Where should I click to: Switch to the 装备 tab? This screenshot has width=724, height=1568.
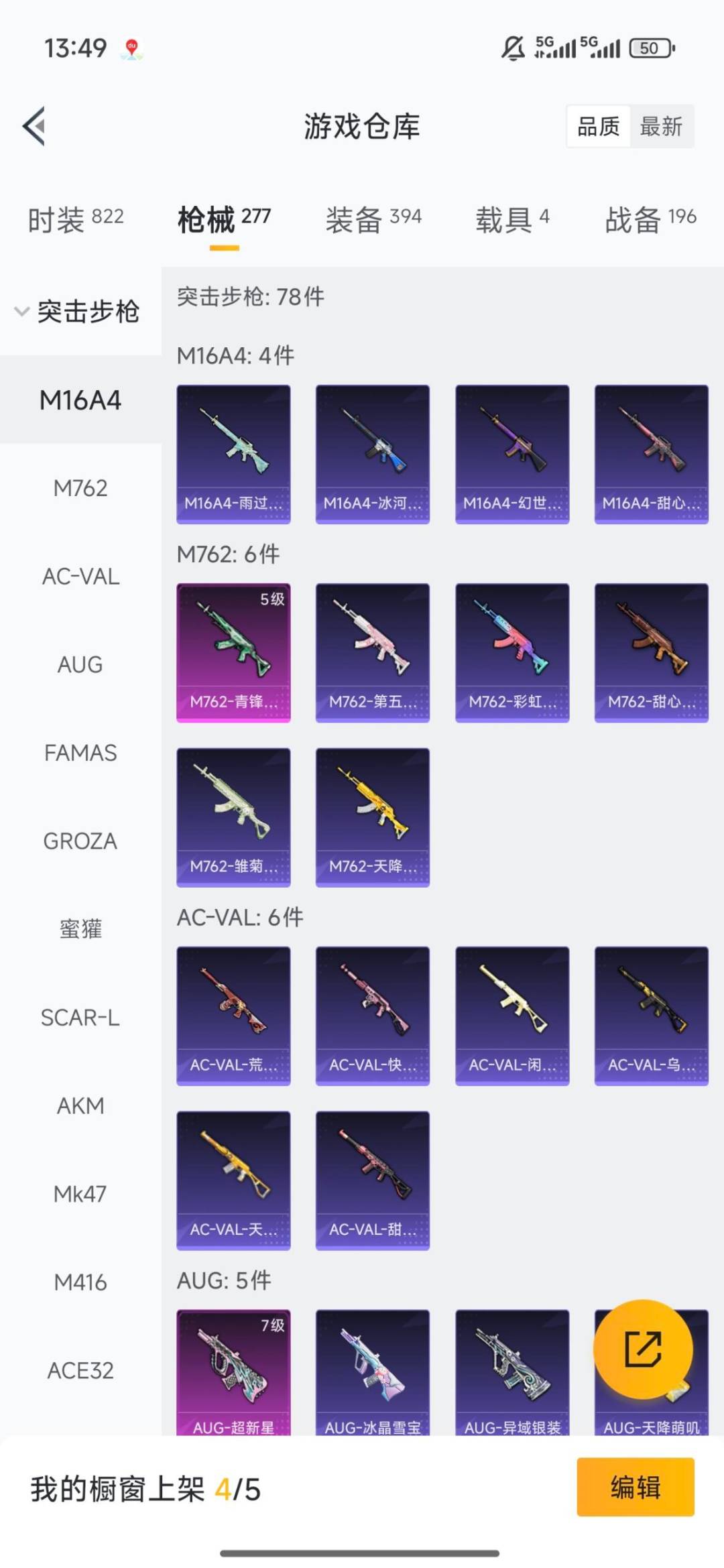(x=373, y=219)
